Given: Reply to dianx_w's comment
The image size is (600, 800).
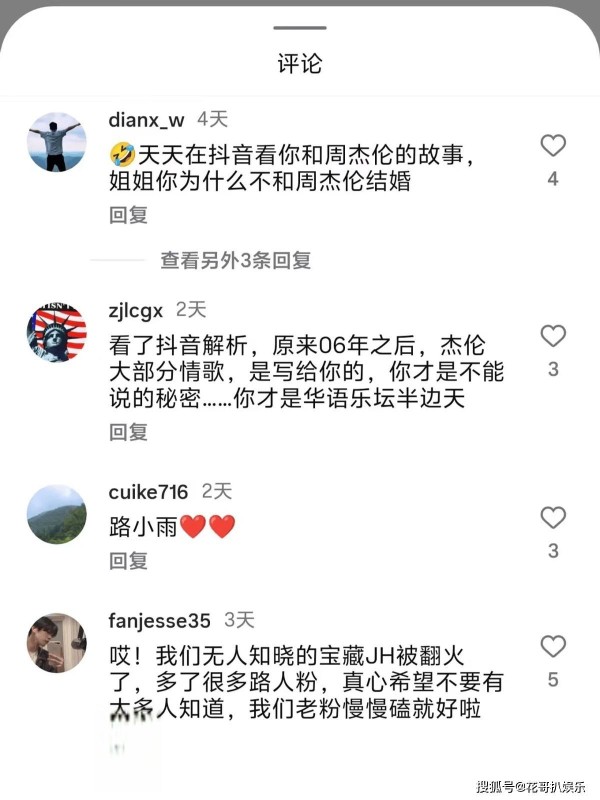Looking at the screenshot, I should 128,214.
